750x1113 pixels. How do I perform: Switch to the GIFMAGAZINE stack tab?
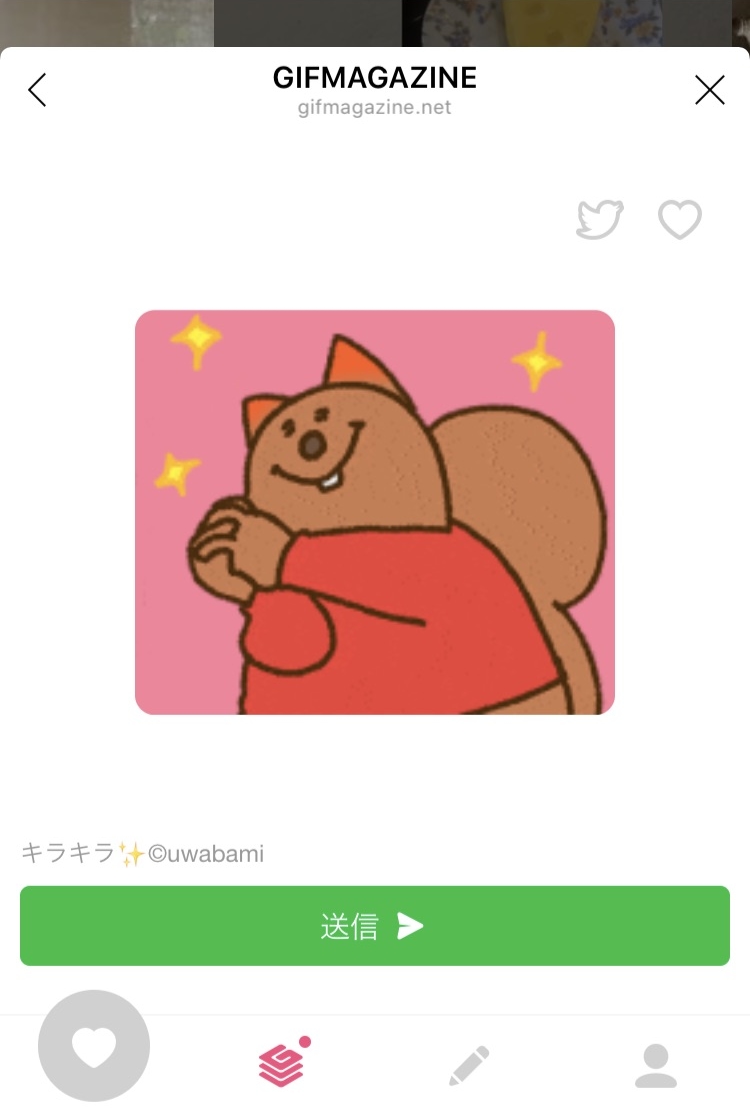pyautogui.click(x=282, y=1064)
